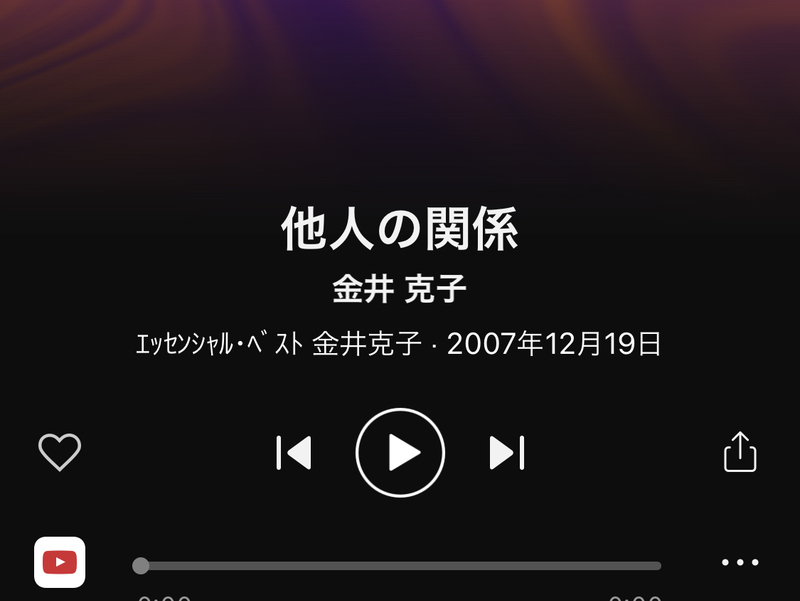Open the song in YouTube
Viewport: 800px width, 601px height.
(60, 562)
